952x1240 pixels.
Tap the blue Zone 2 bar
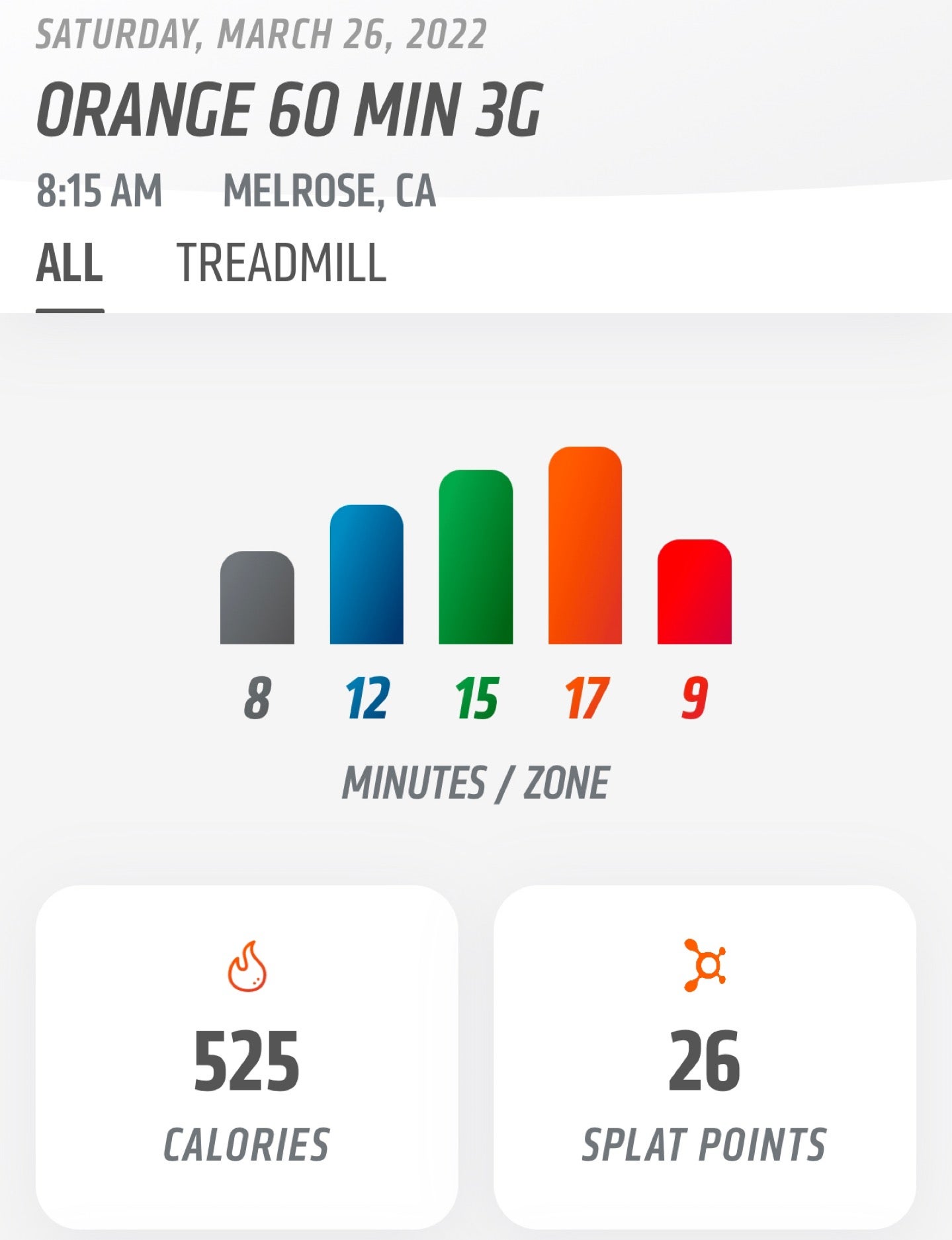click(366, 582)
